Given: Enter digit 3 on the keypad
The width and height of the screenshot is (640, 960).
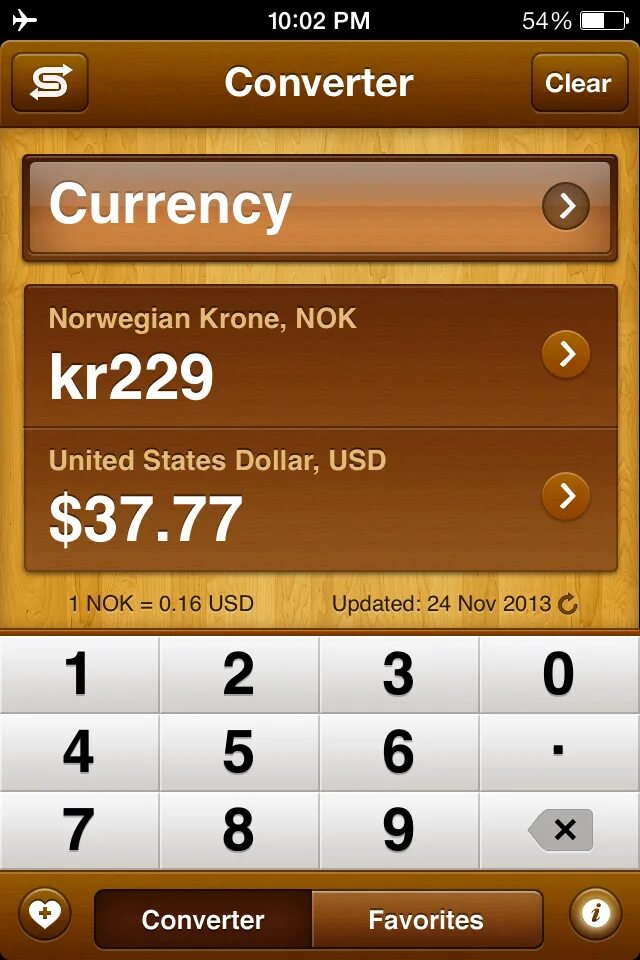Looking at the screenshot, I should [399, 675].
